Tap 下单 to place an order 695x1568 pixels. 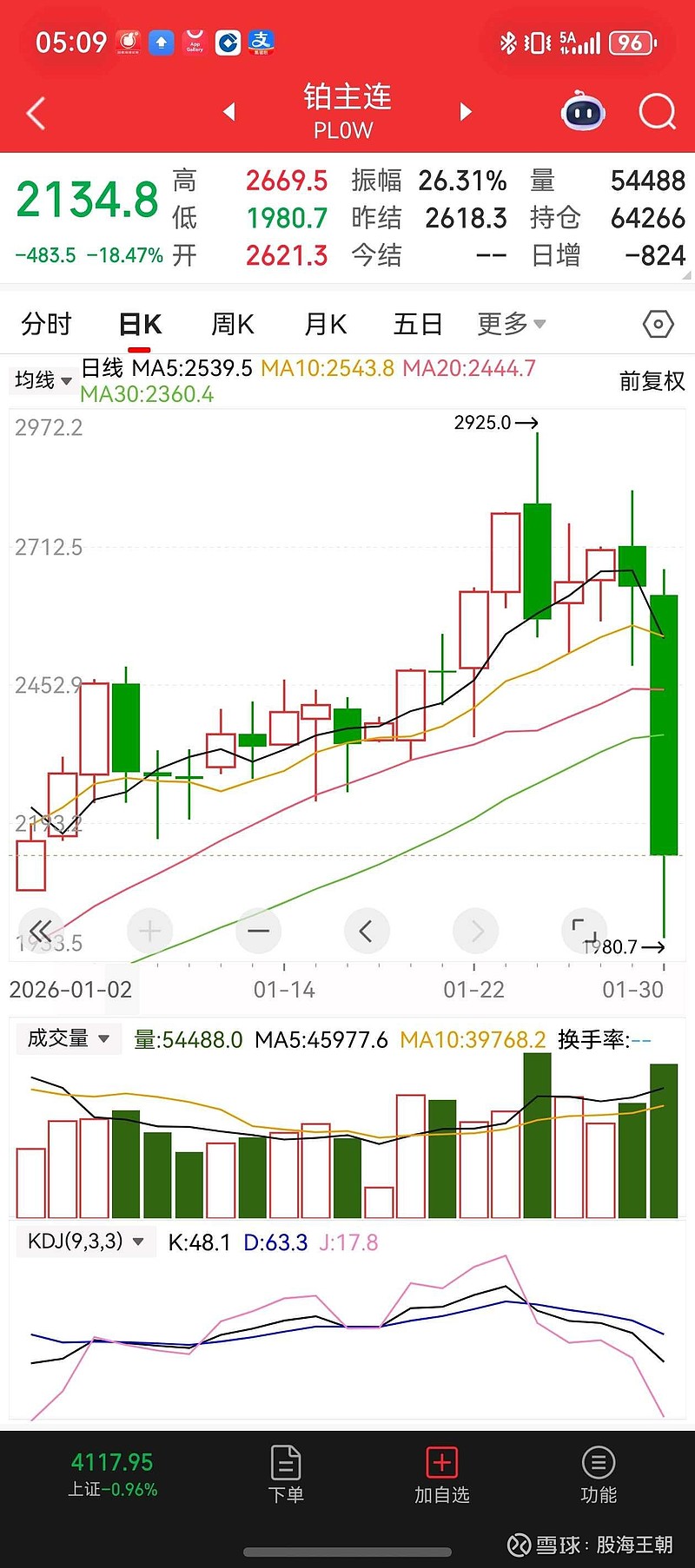tap(286, 1474)
